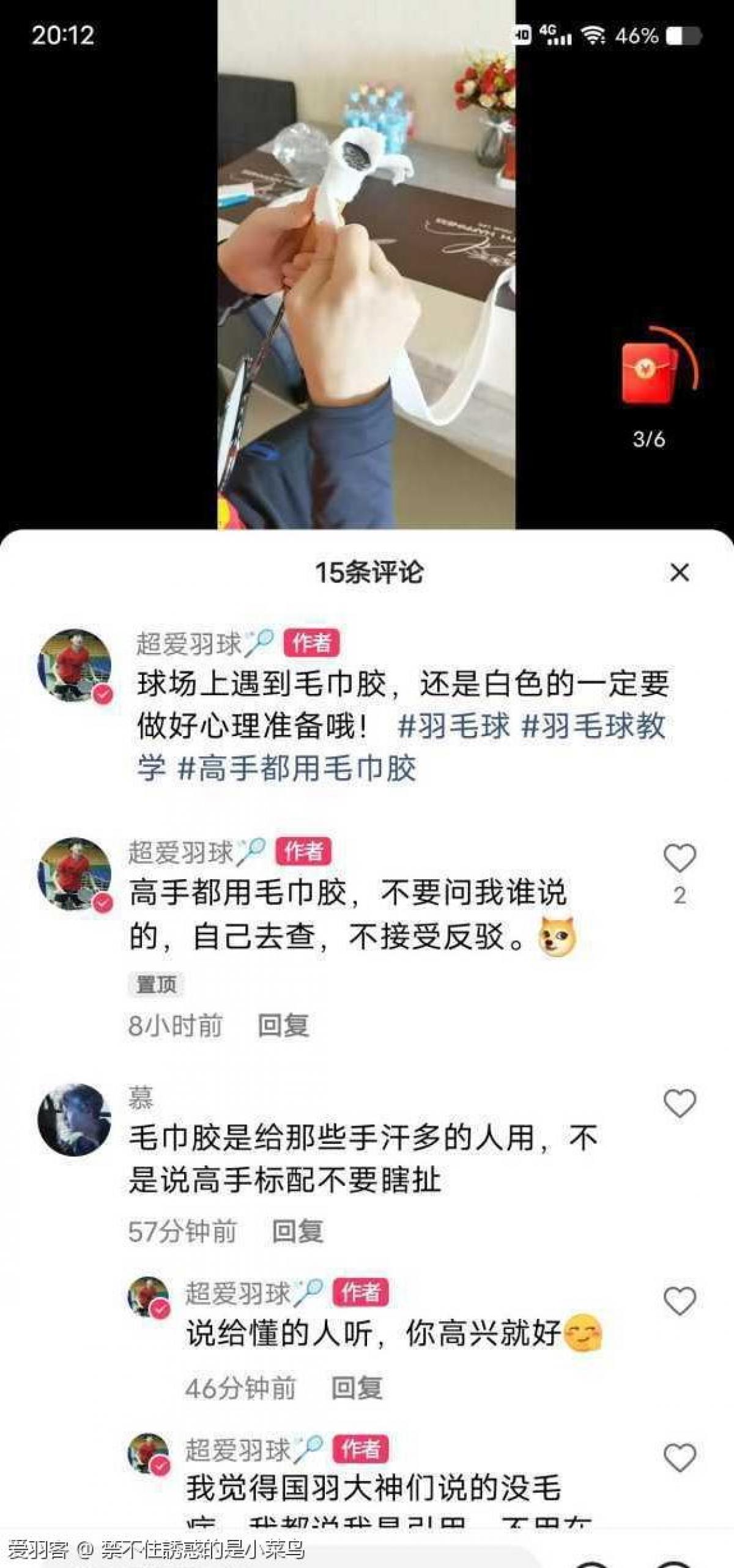This screenshot has height=1568, width=734.
Task: Open the #羽毛球教学 hashtag
Action: click(592, 726)
